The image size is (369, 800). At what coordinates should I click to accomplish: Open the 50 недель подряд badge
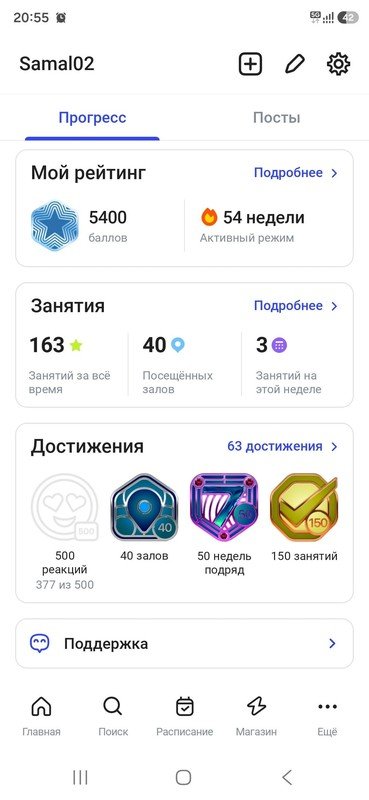(224, 508)
